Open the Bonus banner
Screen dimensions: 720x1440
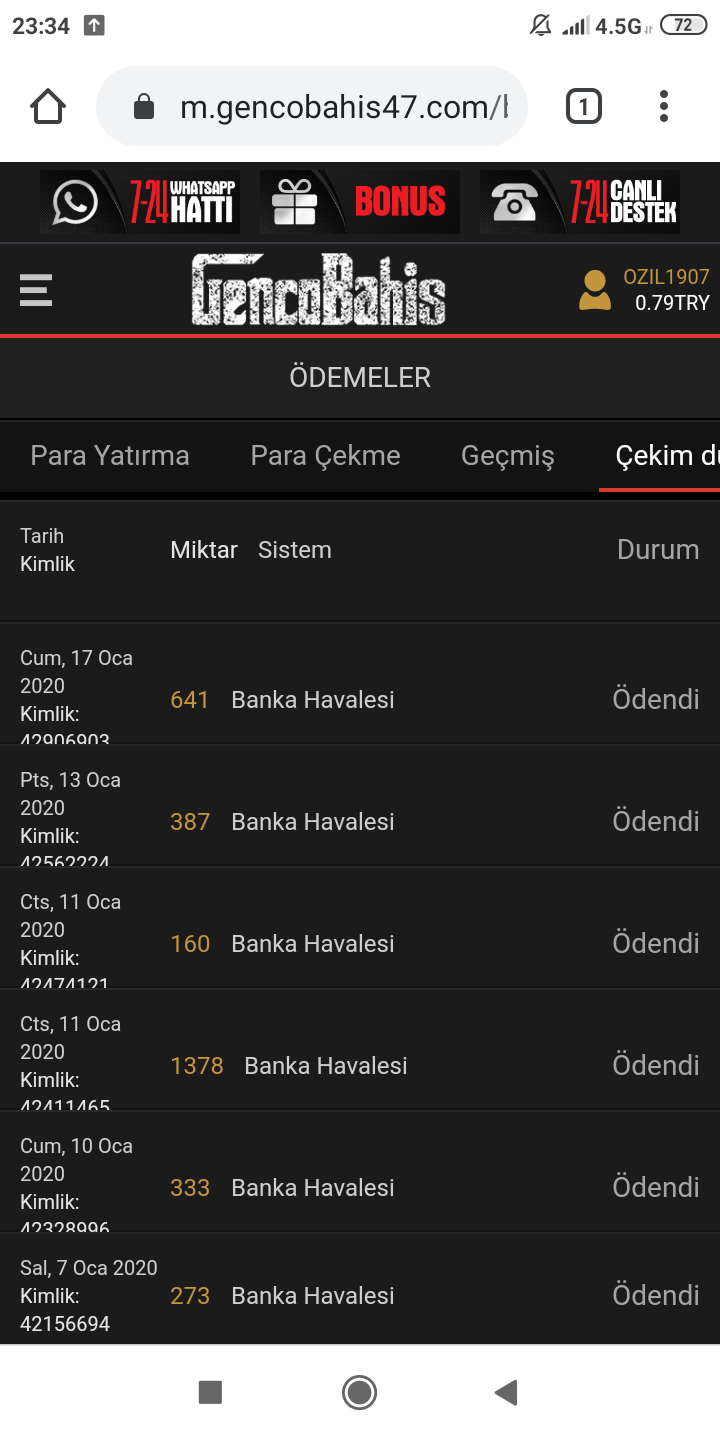360,202
